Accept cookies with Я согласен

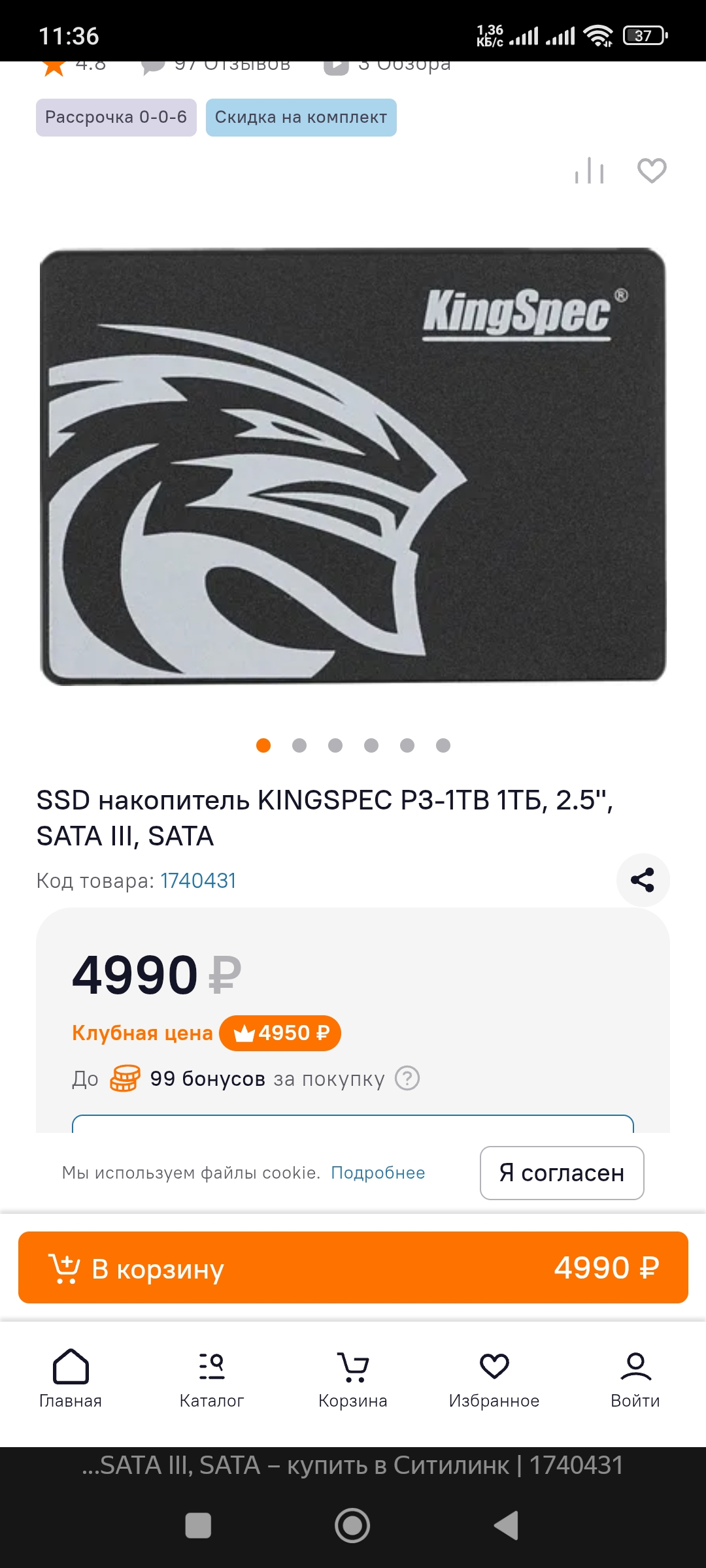[562, 1173]
